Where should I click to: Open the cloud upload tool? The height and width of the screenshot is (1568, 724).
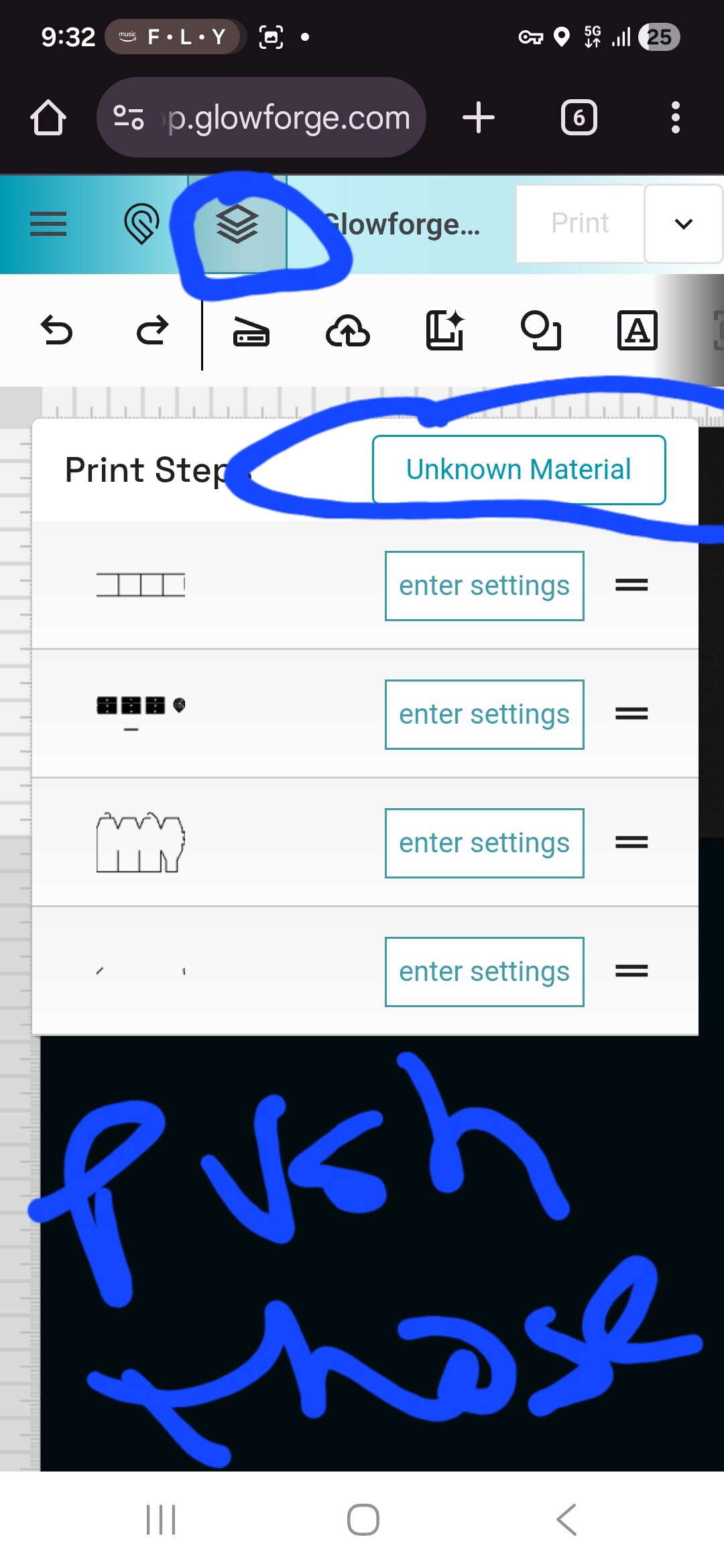tap(347, 331)
